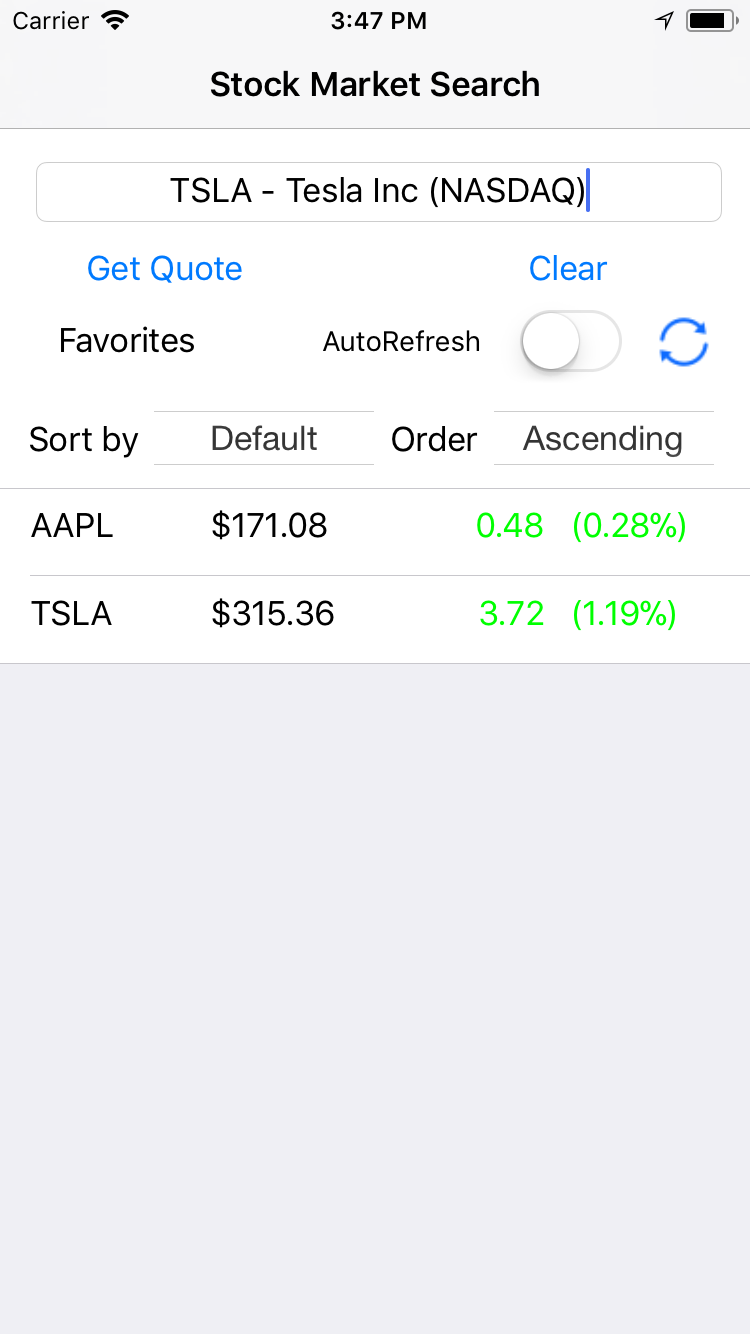Viewport: 750px width, 1334px height.
Task: Clear the search field
Action: [x=568, y=269]
